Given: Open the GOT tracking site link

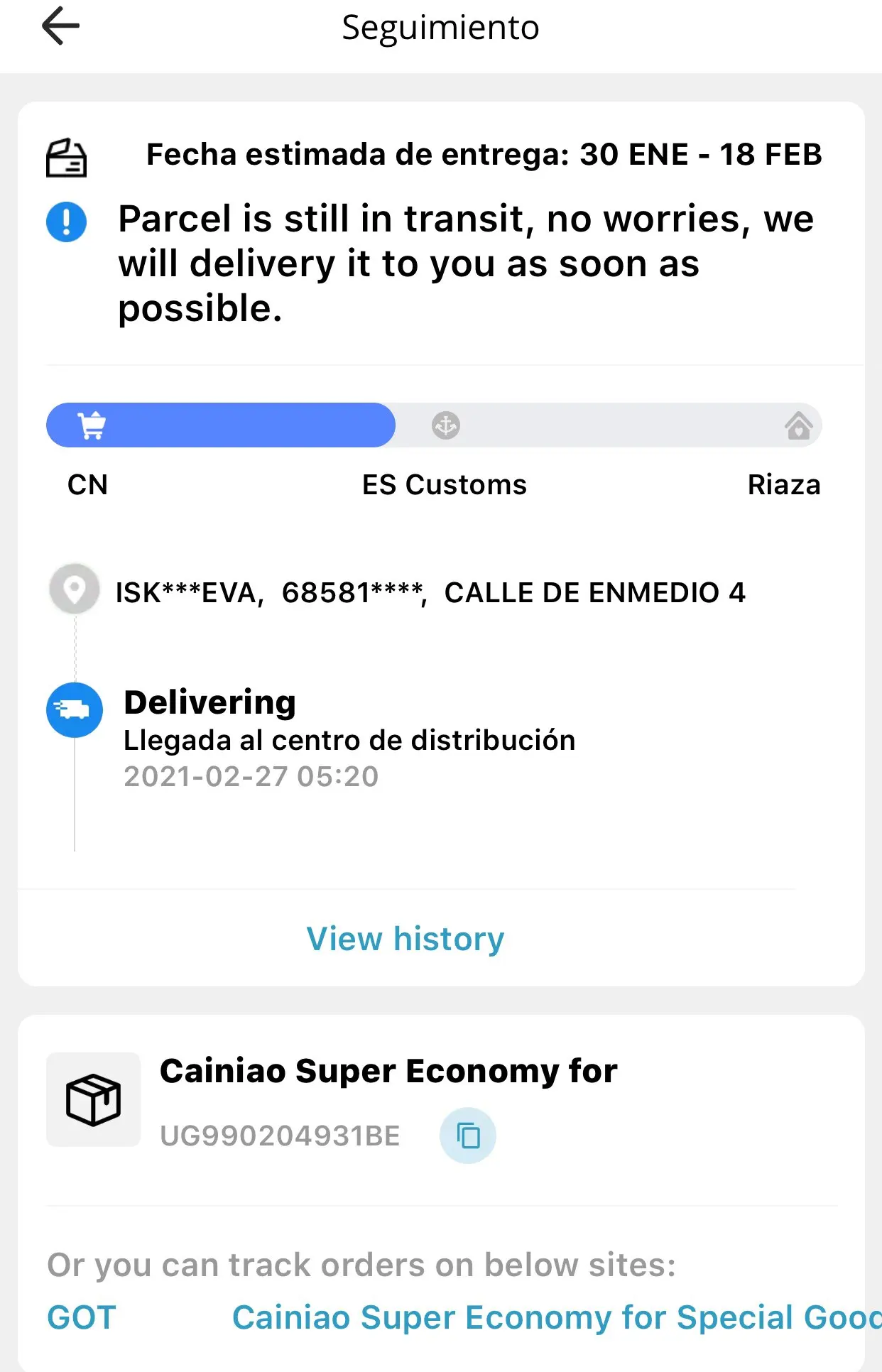Looking at the screenshot, I should 82,1317.
